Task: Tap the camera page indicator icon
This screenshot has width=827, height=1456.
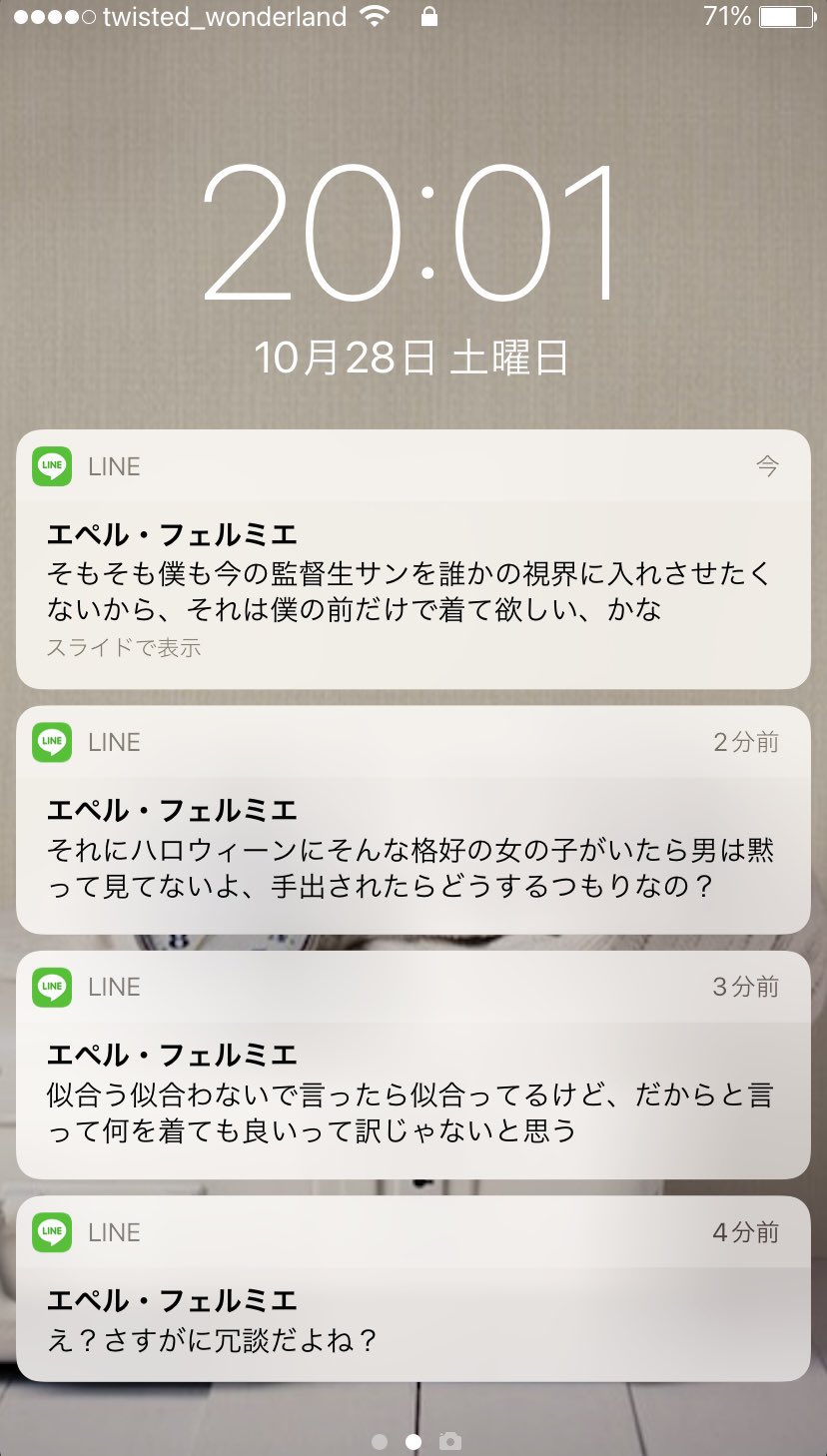Action: [x=450, y=1441]
